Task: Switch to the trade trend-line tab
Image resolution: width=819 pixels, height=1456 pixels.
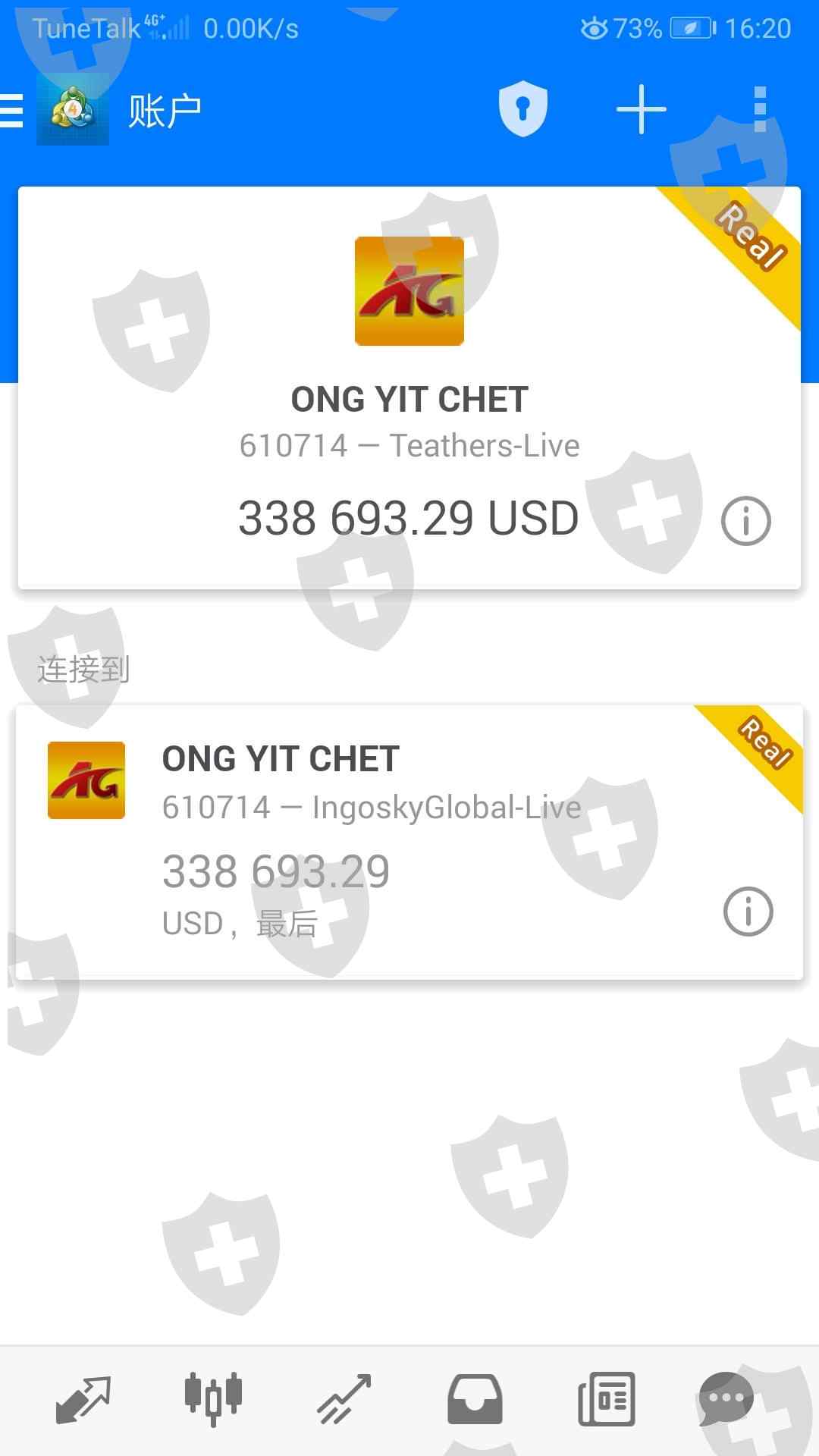Action: 344,1399
